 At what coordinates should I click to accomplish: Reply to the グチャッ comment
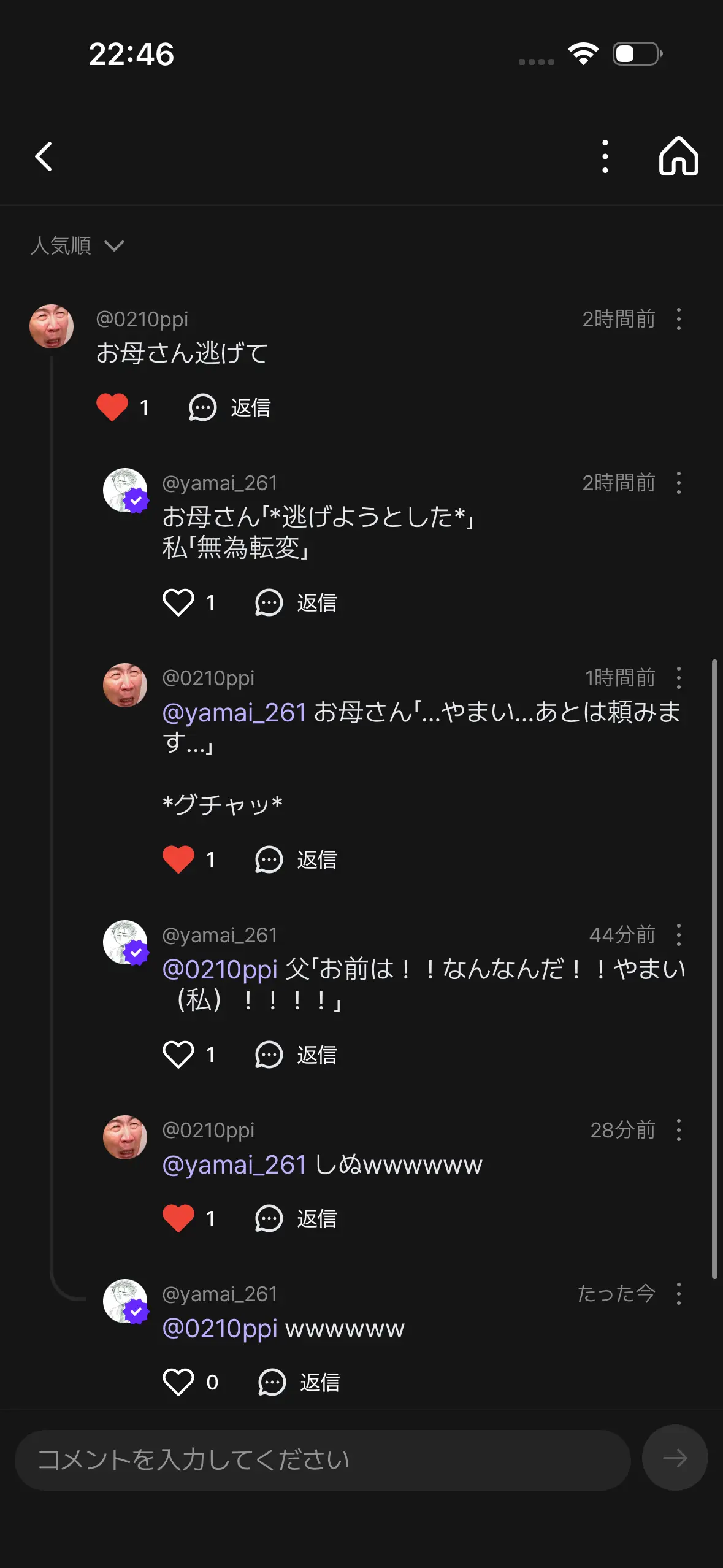[296, 859]
